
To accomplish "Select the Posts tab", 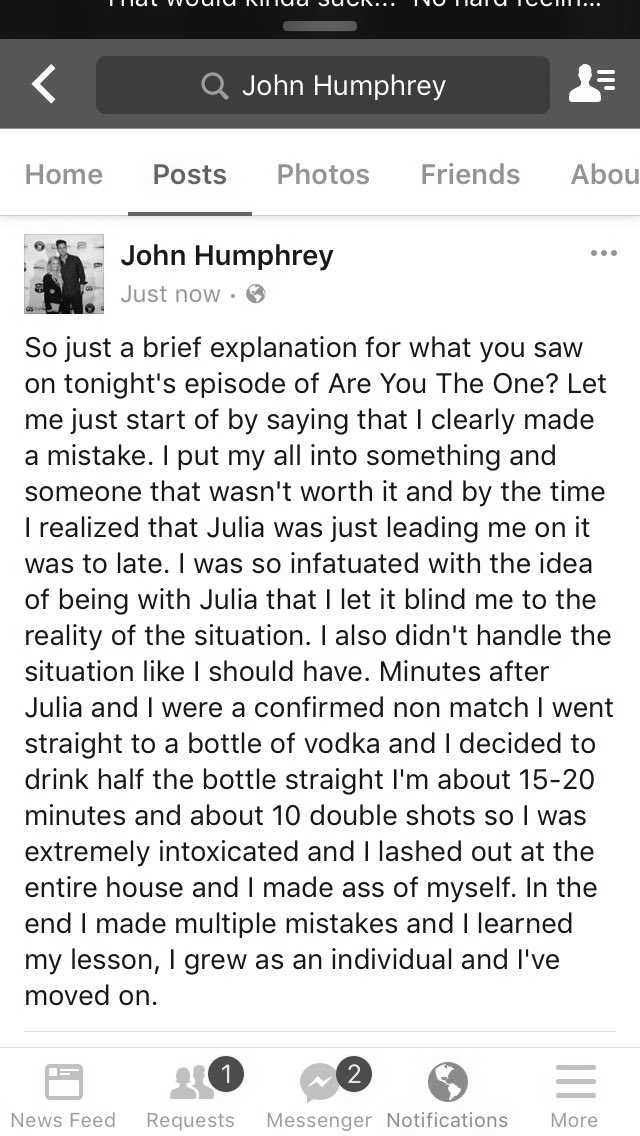I will click(x=189, y=175).
